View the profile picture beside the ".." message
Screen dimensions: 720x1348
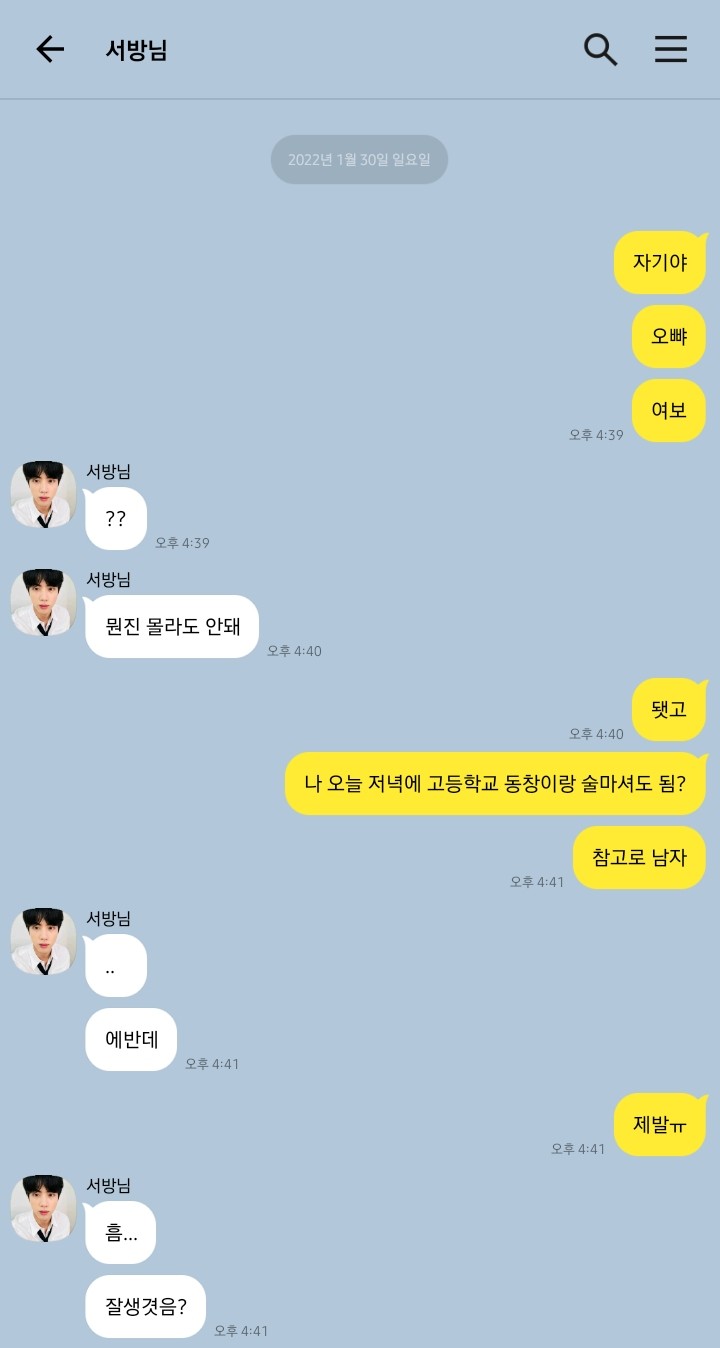tap(43, 942)
